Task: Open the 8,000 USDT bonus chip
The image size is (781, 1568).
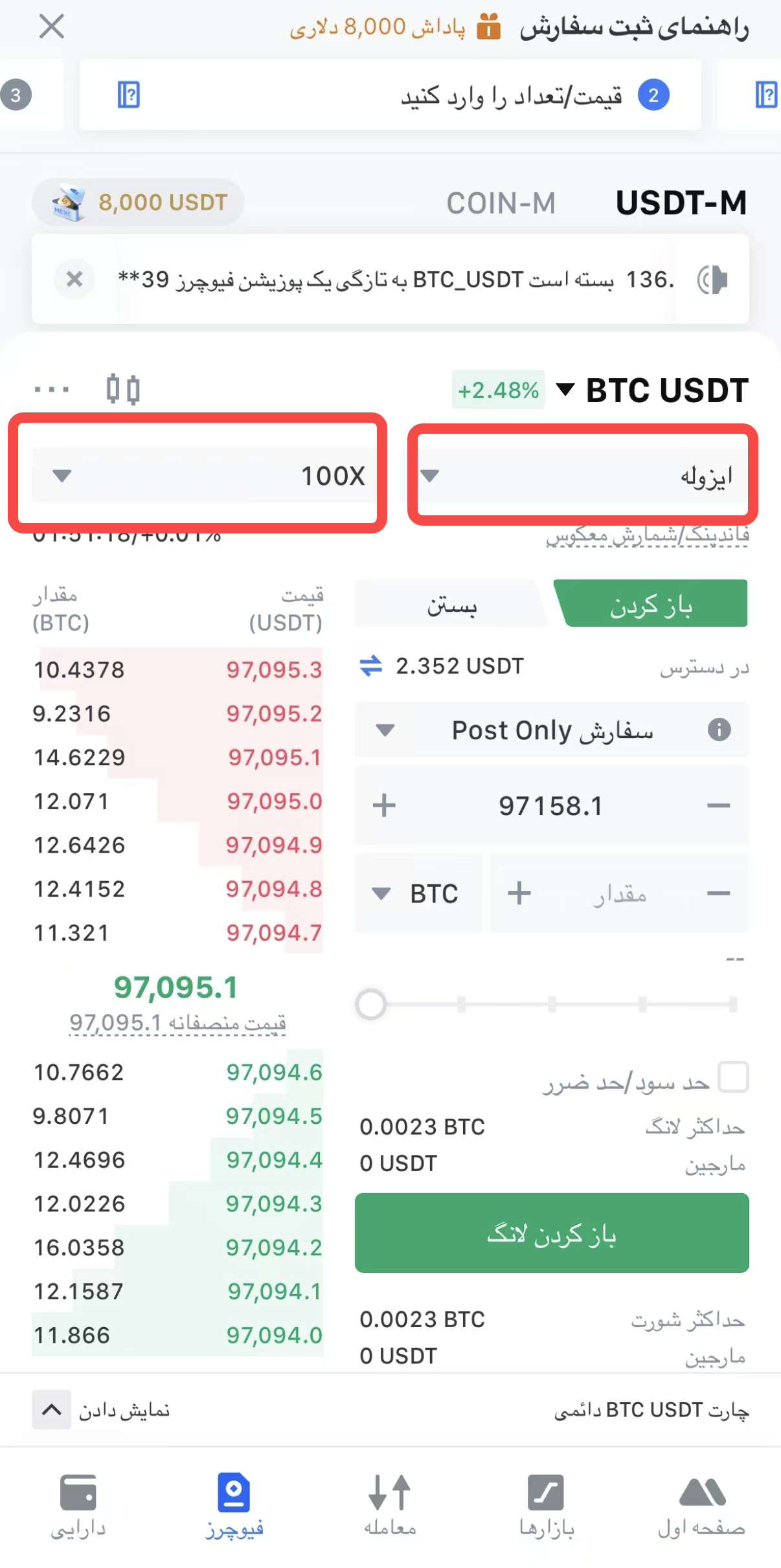Action: pos(138,203)
